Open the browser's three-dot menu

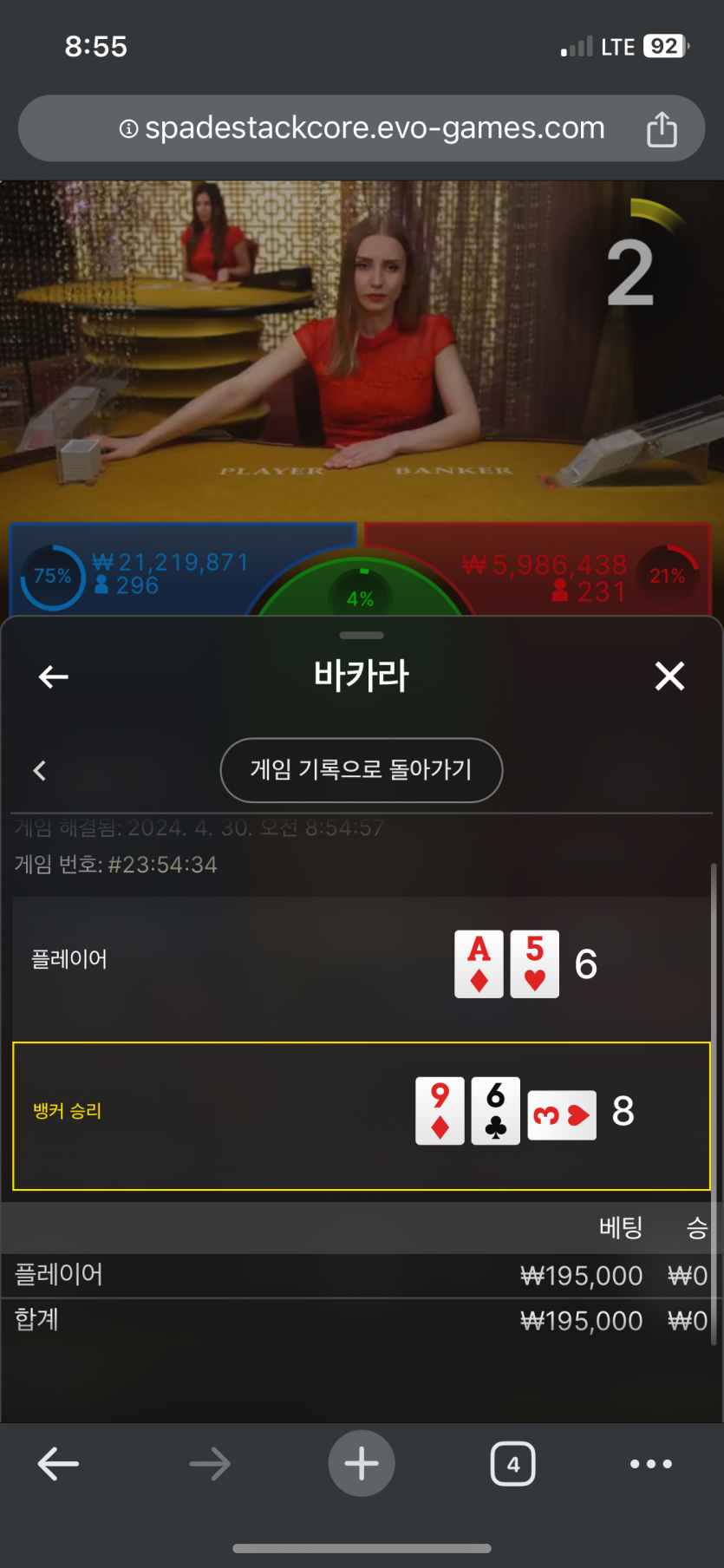650,1464
